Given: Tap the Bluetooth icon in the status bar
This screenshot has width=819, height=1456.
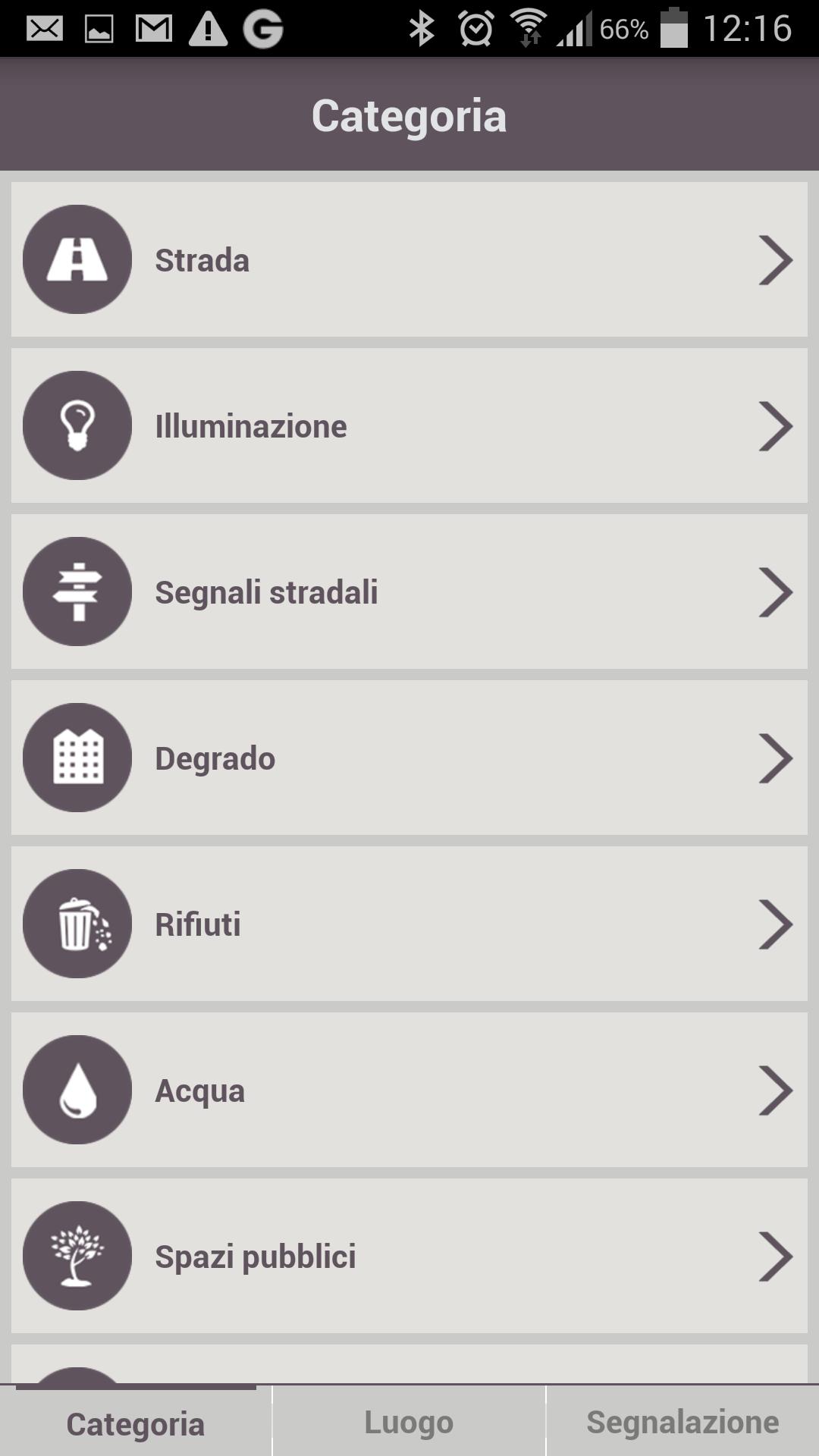Looking at the screenshot, I should click(x=422, y=27).
